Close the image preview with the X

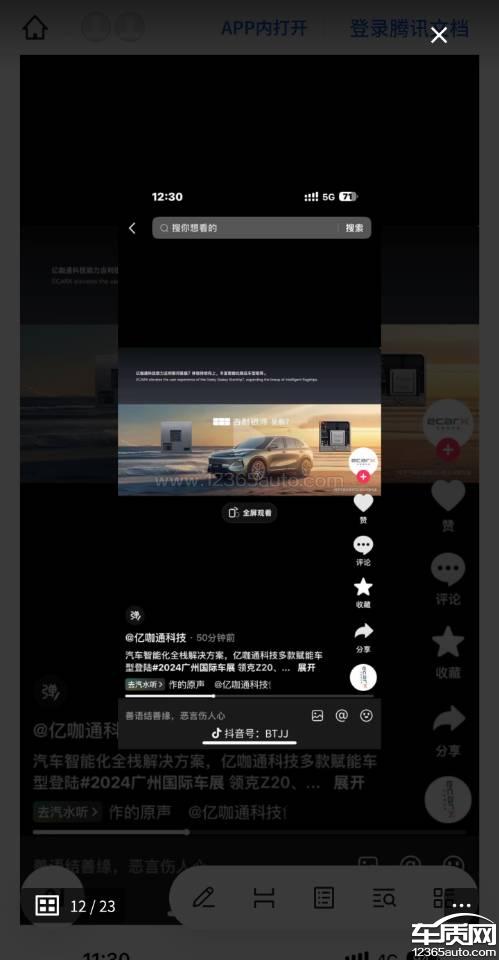pyautogui.click(x=438, y=35)
